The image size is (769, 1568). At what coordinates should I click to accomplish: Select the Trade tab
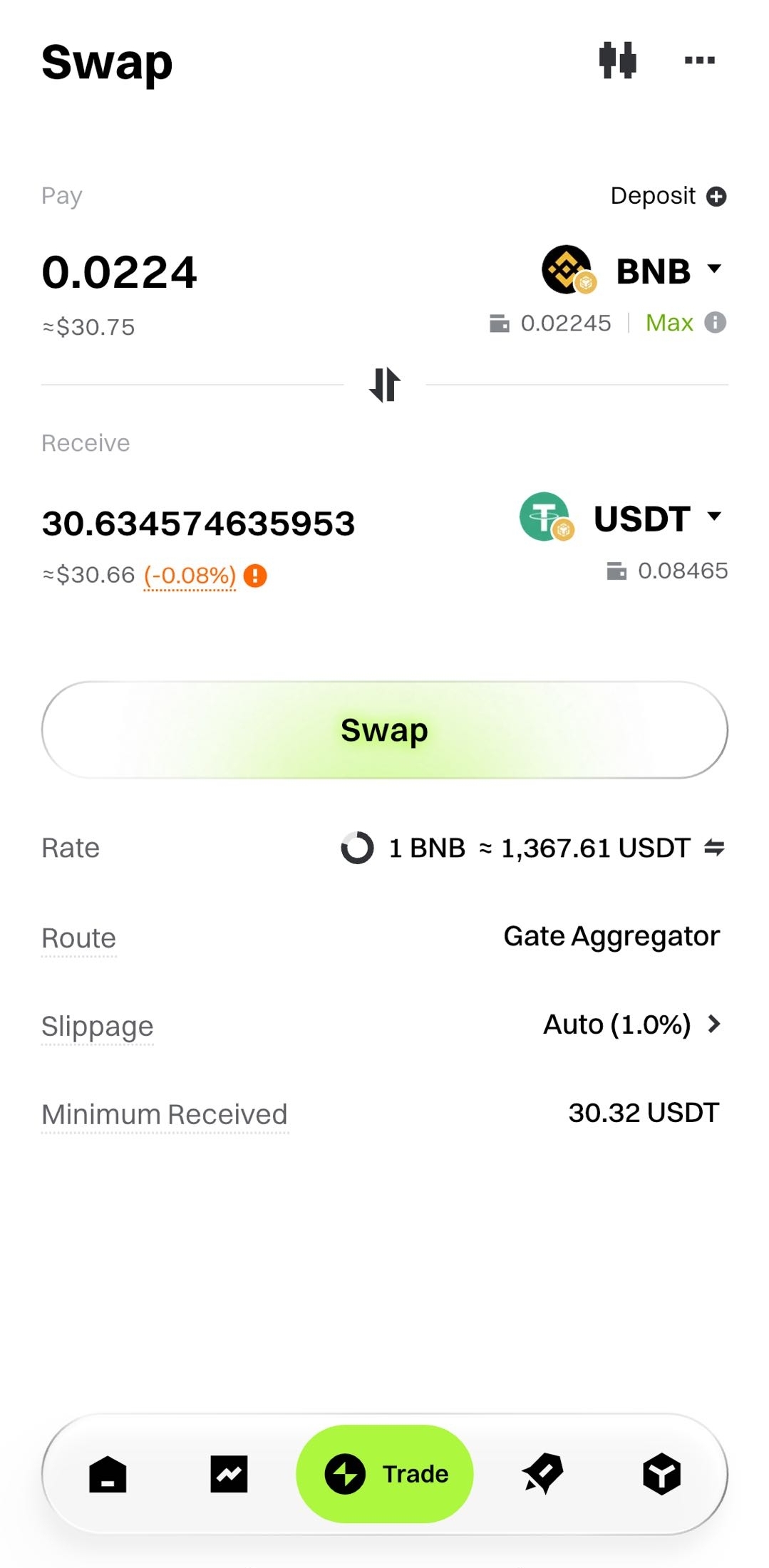pyautogui.click(x=385, y=1474)
